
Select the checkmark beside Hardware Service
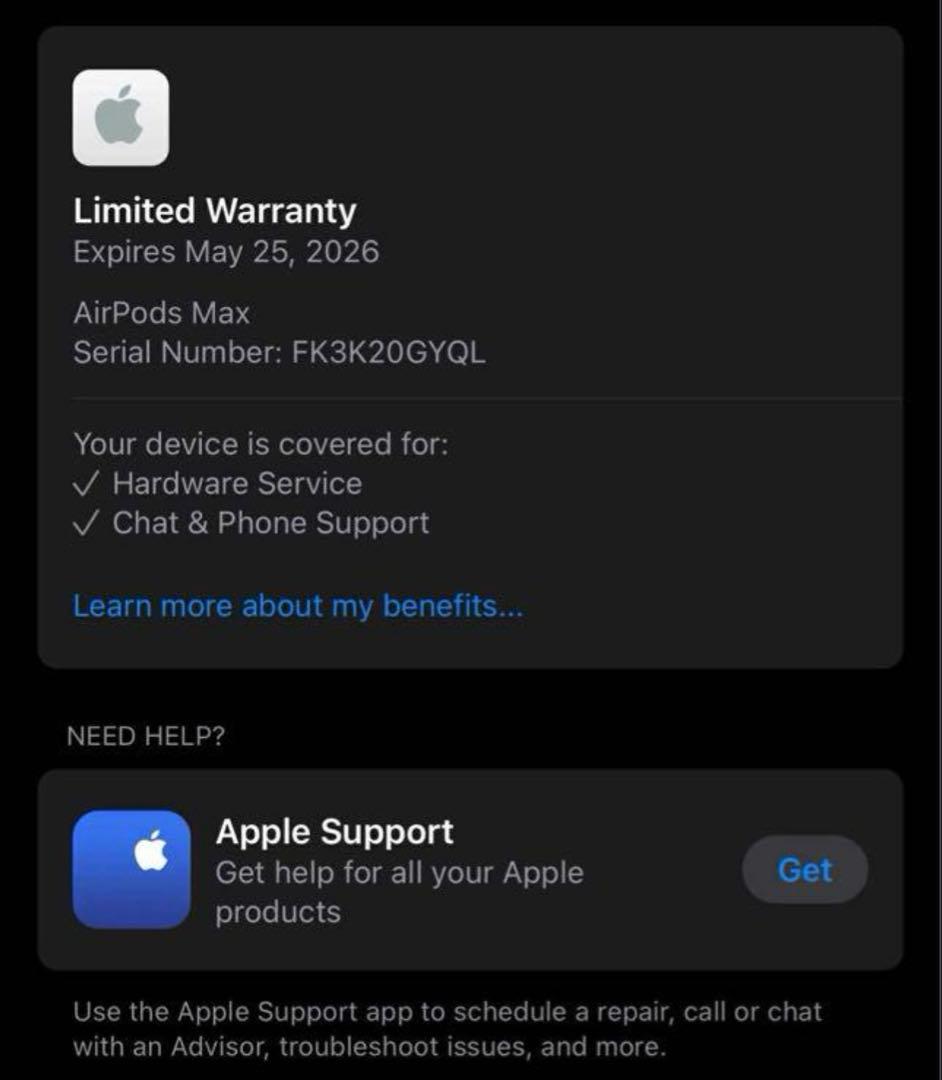tap(87, 483)
